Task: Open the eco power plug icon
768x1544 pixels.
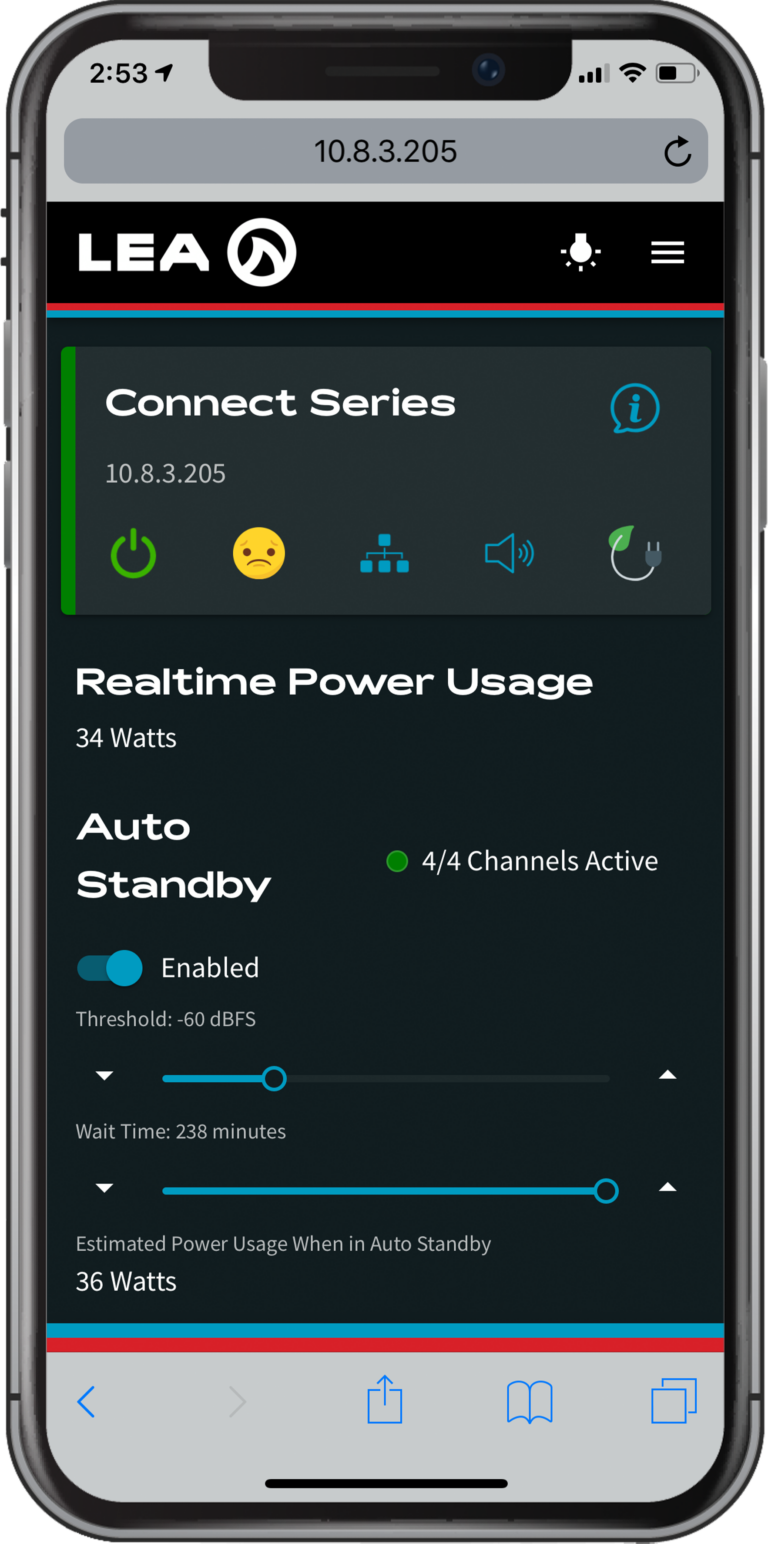Action: [636, 554]
